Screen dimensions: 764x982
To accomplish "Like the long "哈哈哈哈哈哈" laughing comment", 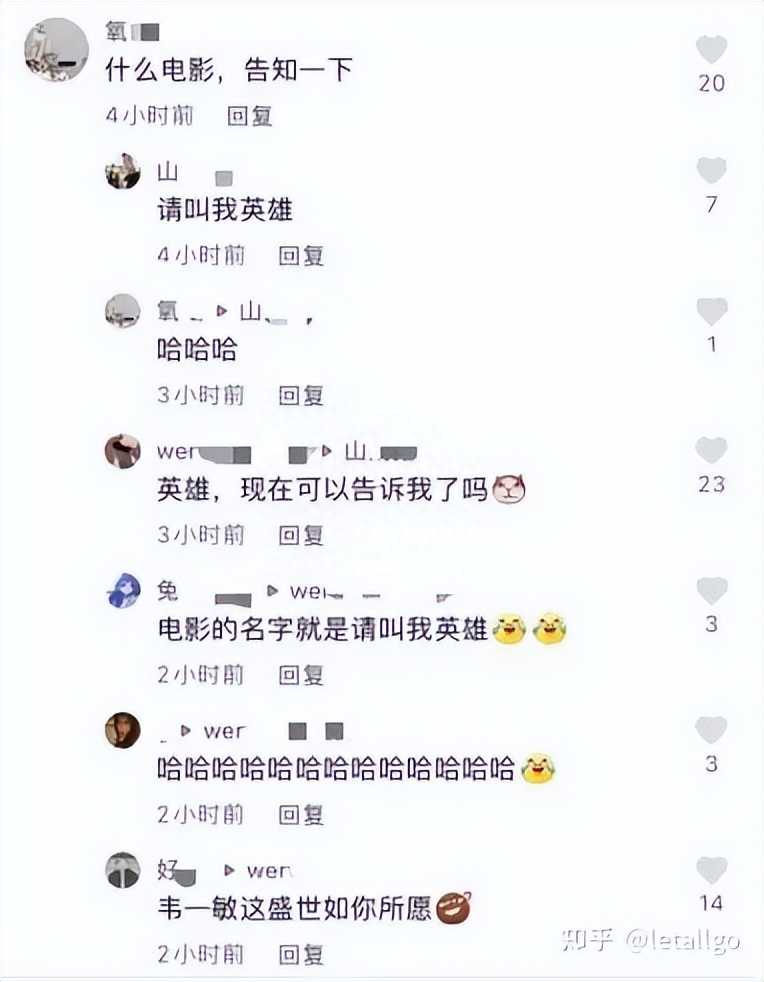I will (x=711, y=730).
